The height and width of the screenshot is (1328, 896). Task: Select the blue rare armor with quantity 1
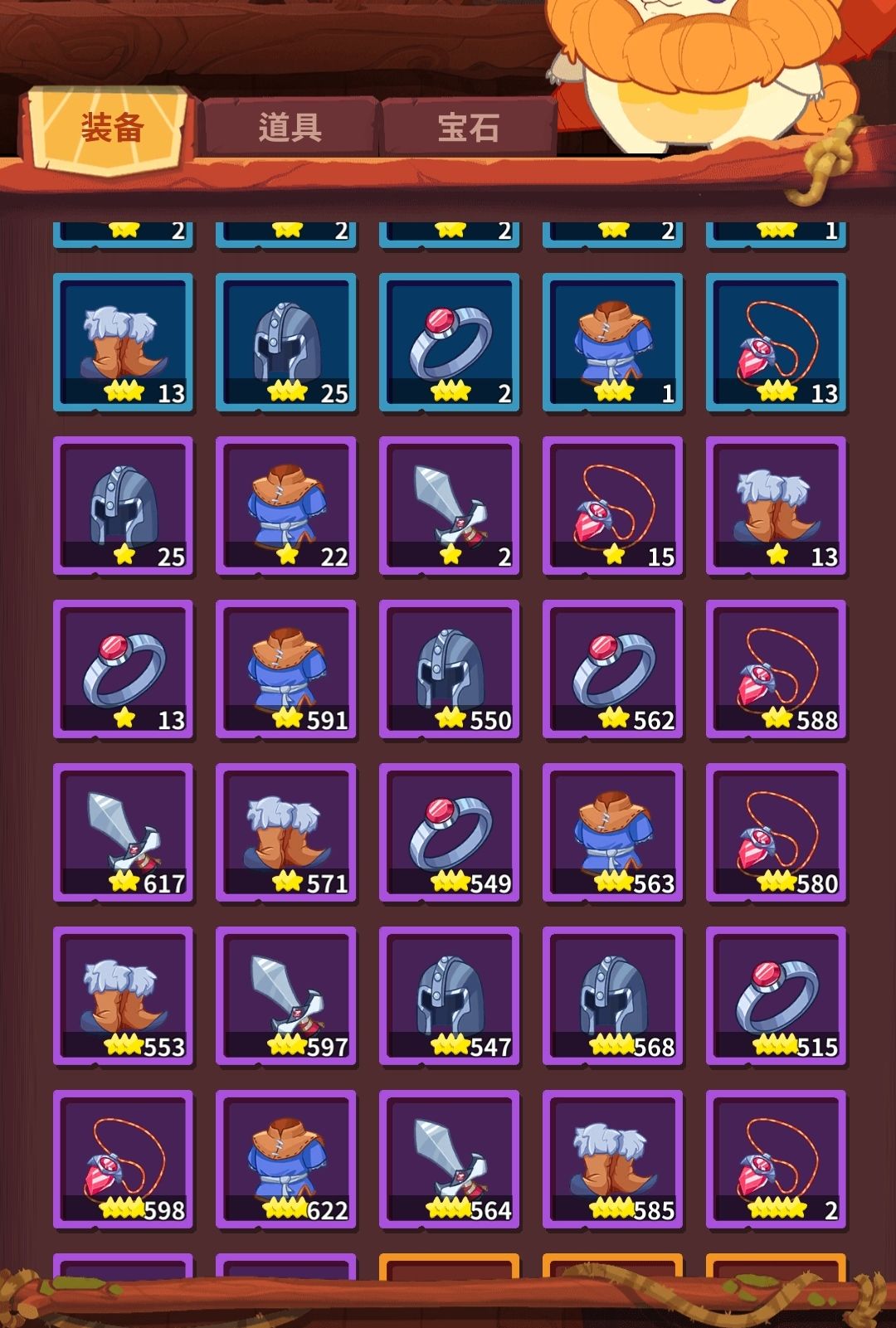click(x=611, y=343)
